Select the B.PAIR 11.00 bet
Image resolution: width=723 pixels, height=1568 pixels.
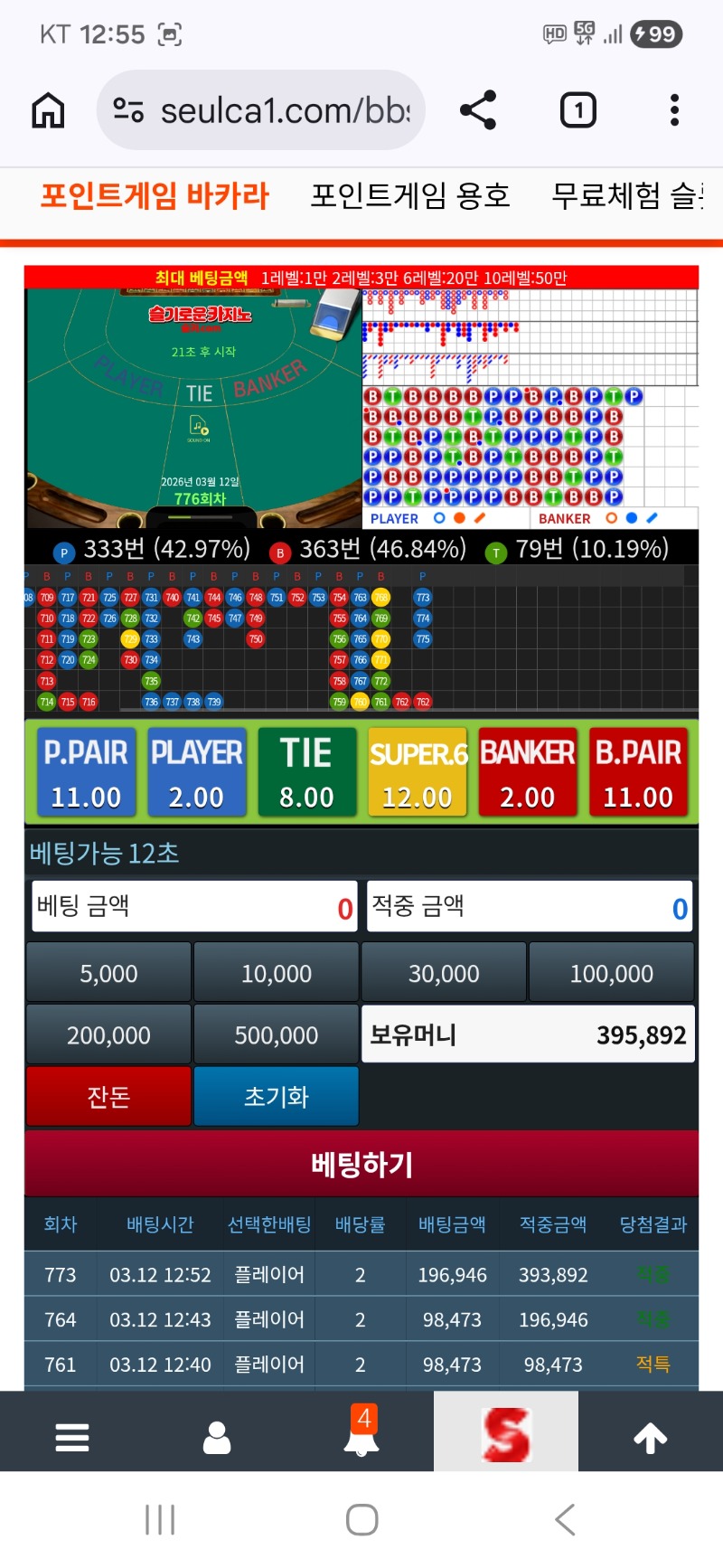(638, 773)
